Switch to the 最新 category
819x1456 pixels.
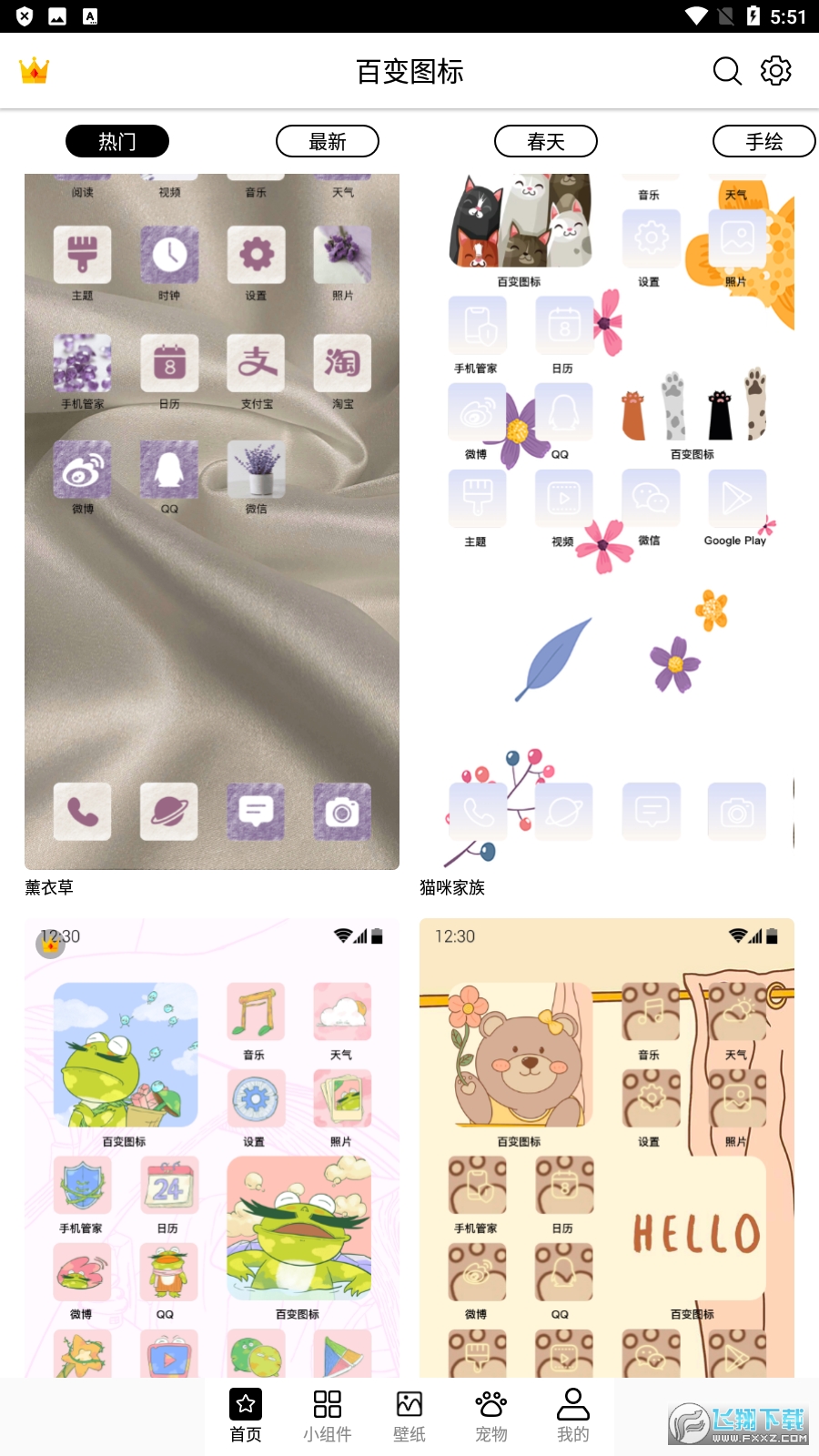pos(328,141)
